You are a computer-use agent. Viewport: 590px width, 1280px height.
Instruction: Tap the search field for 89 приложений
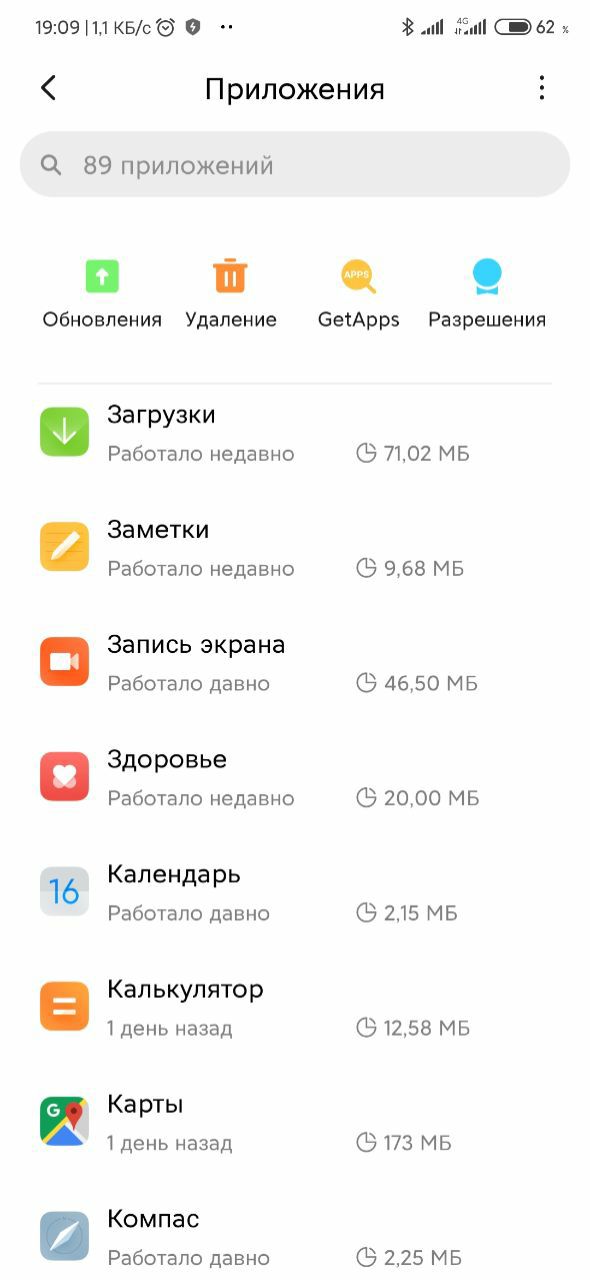295,165
